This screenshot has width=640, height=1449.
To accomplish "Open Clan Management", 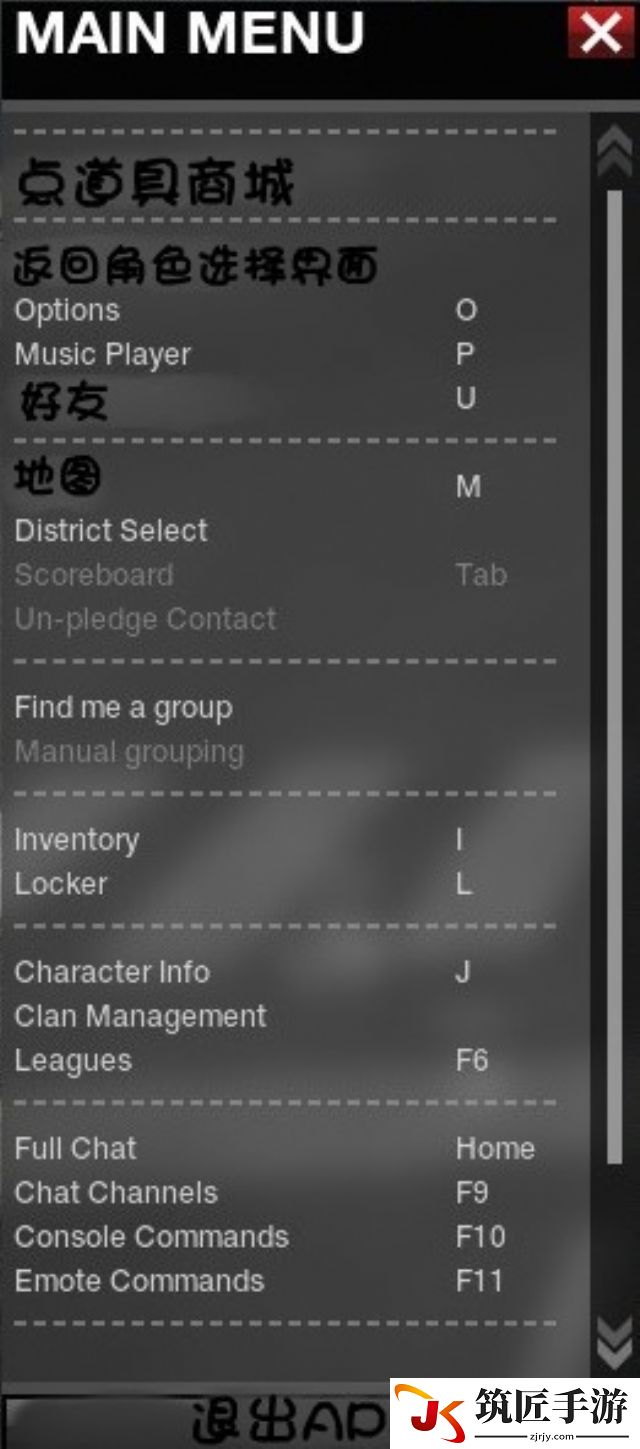I will pyautogui.click(x=140, y=1017).
